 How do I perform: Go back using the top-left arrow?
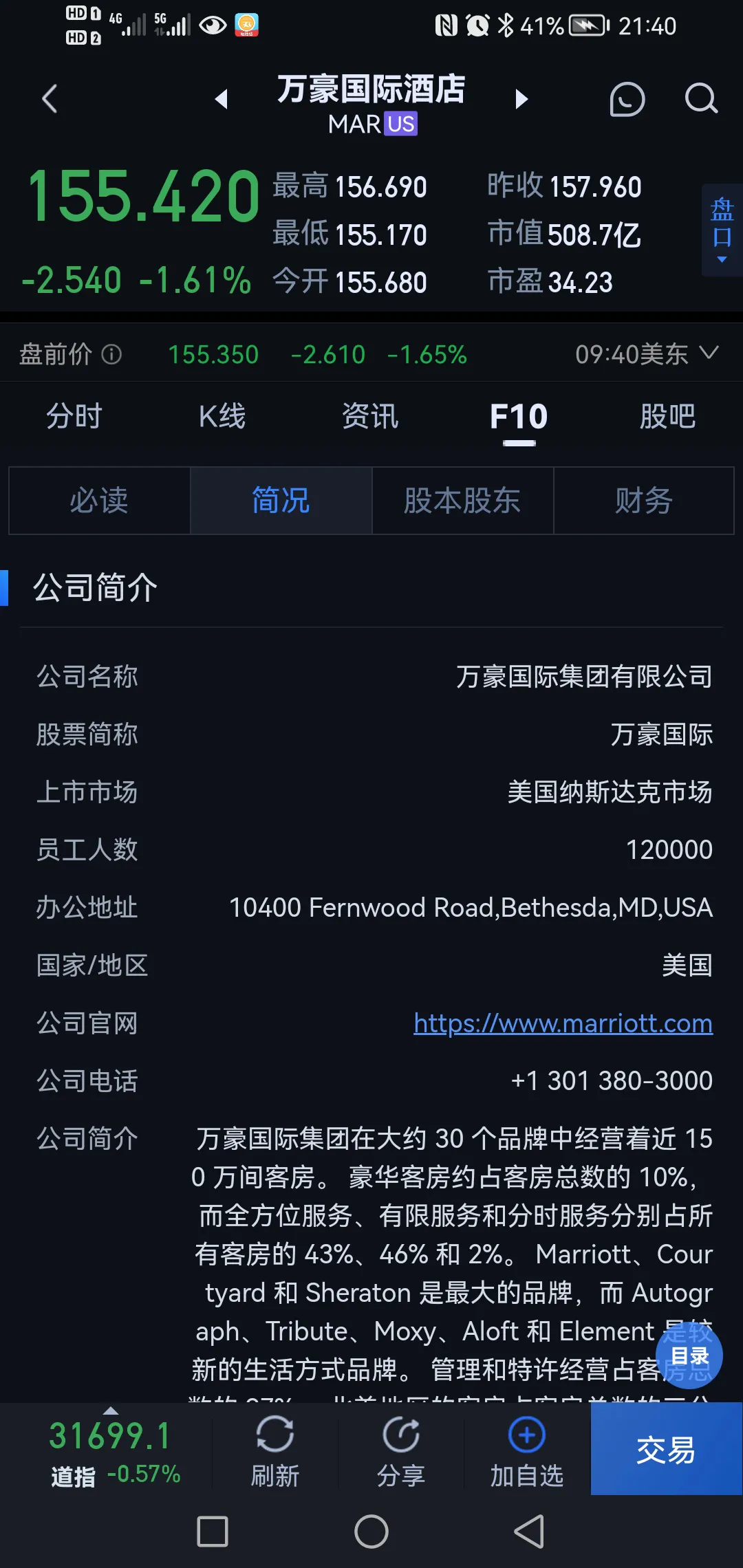[50, 99]
